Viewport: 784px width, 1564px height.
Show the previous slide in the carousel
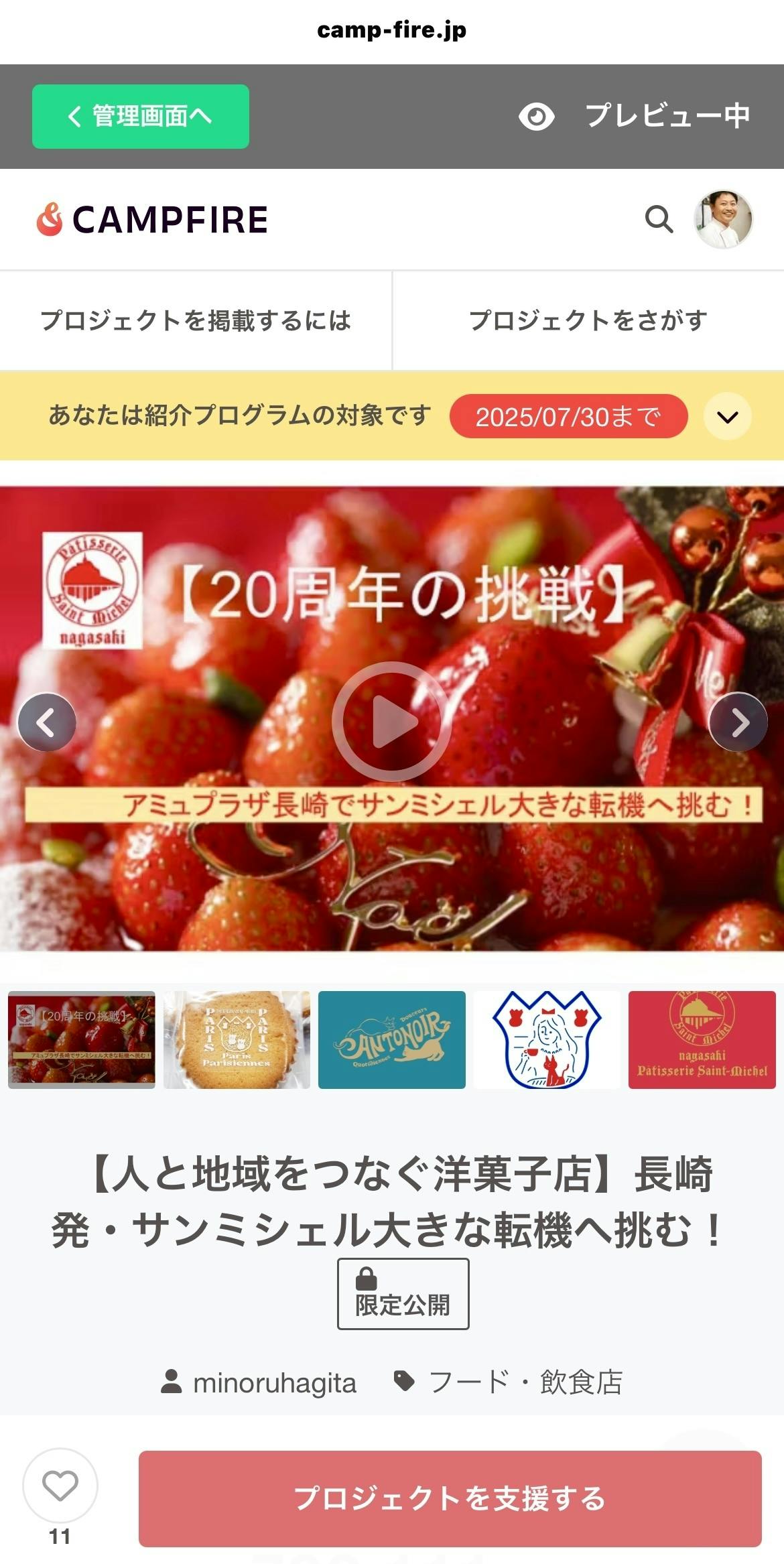click(47, 722)
